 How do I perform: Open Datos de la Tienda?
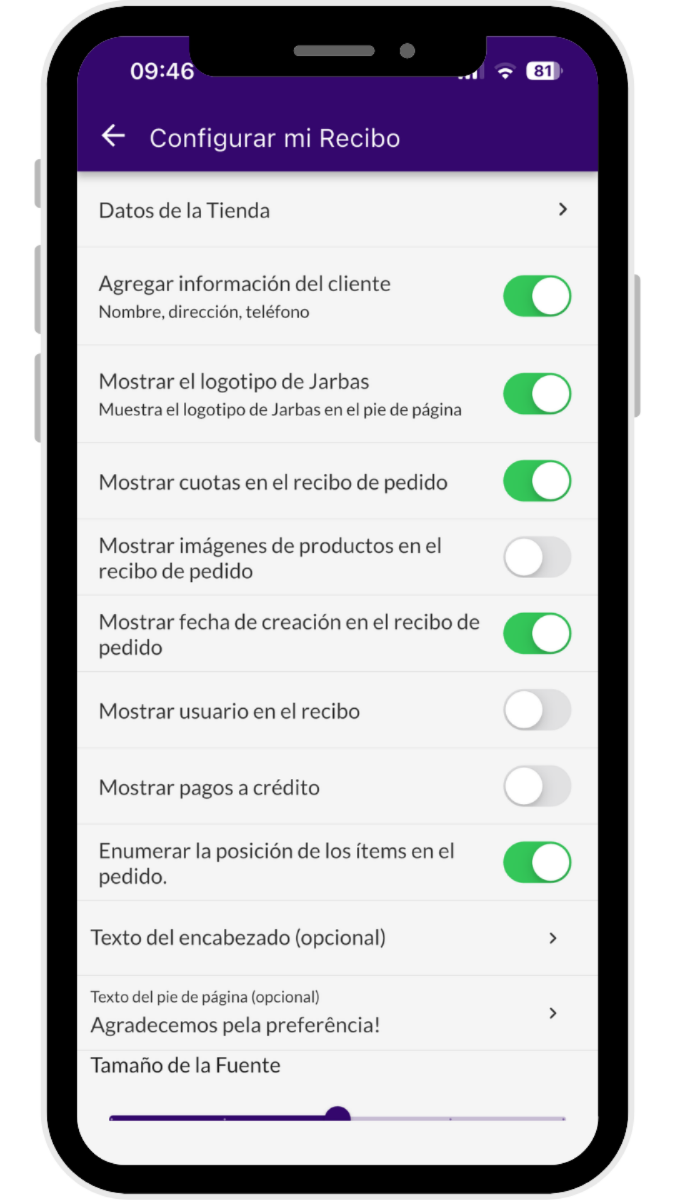(336, 210)
